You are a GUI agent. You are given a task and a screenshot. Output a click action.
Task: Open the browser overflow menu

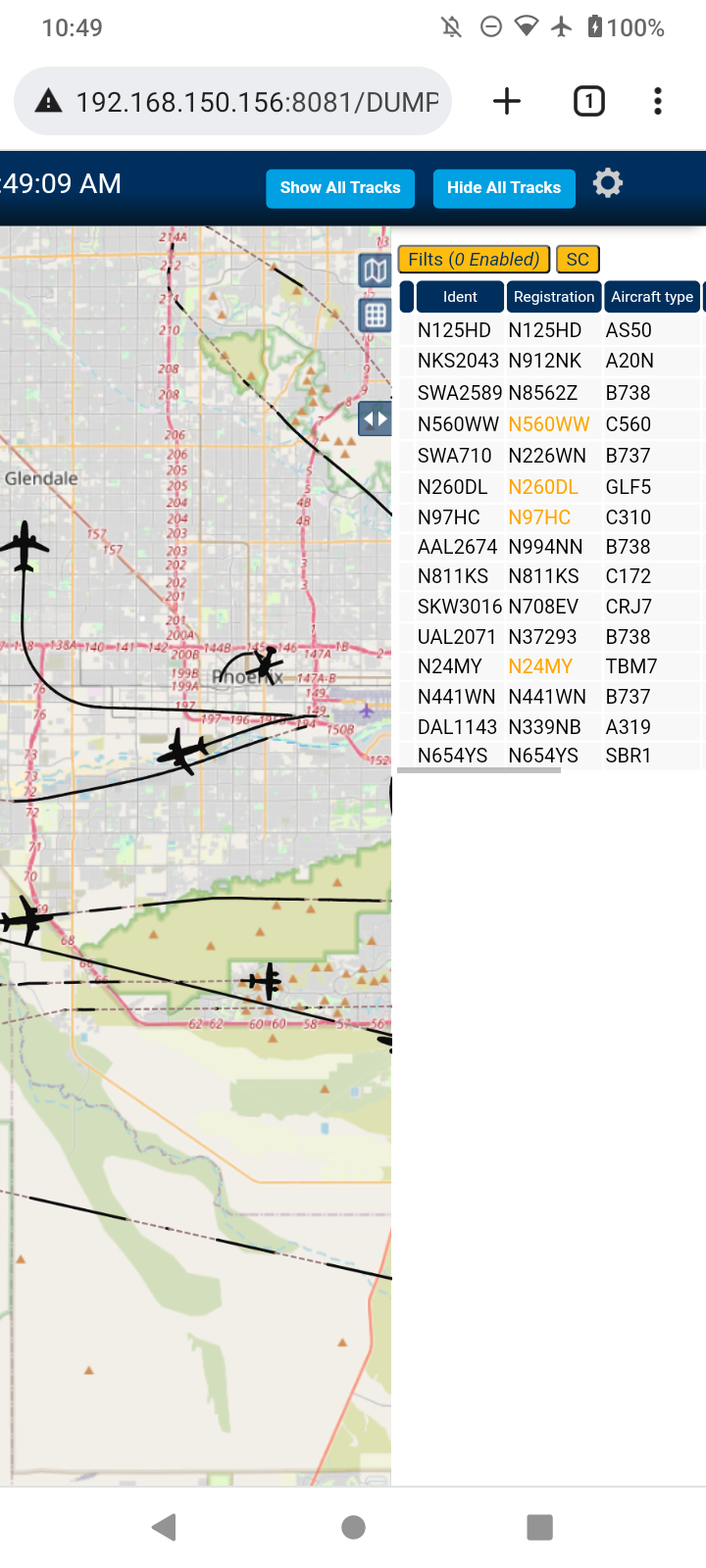(x=658, y=101)
